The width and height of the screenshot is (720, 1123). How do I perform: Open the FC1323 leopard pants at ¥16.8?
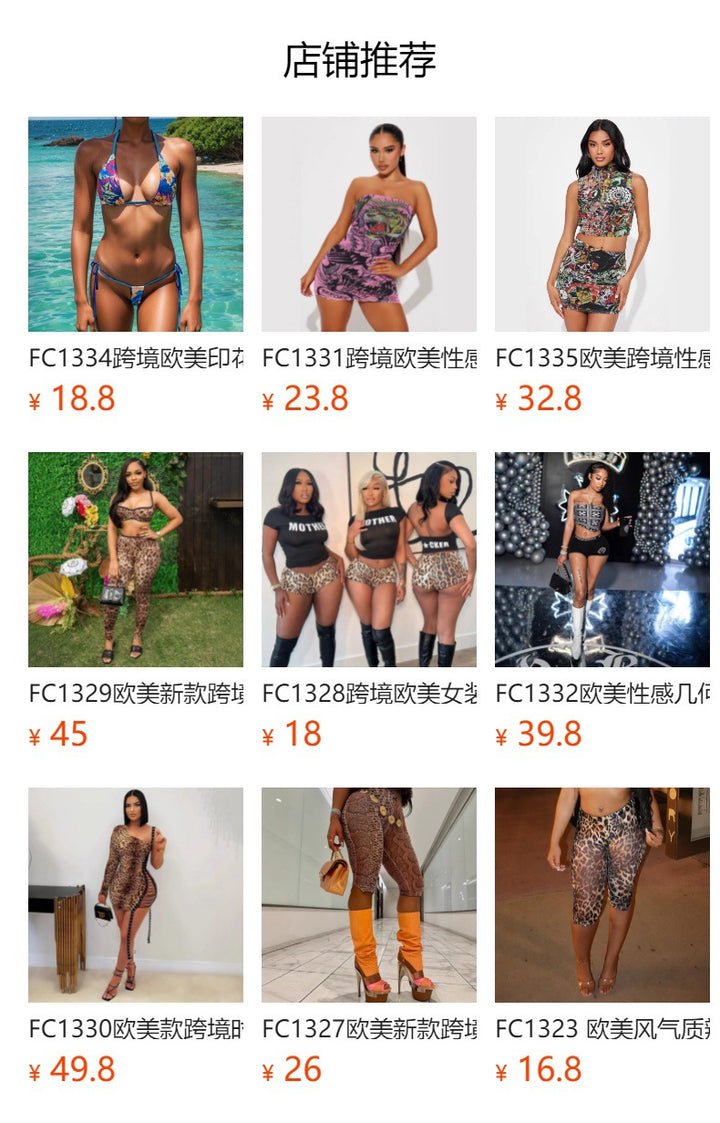(602, 895)
